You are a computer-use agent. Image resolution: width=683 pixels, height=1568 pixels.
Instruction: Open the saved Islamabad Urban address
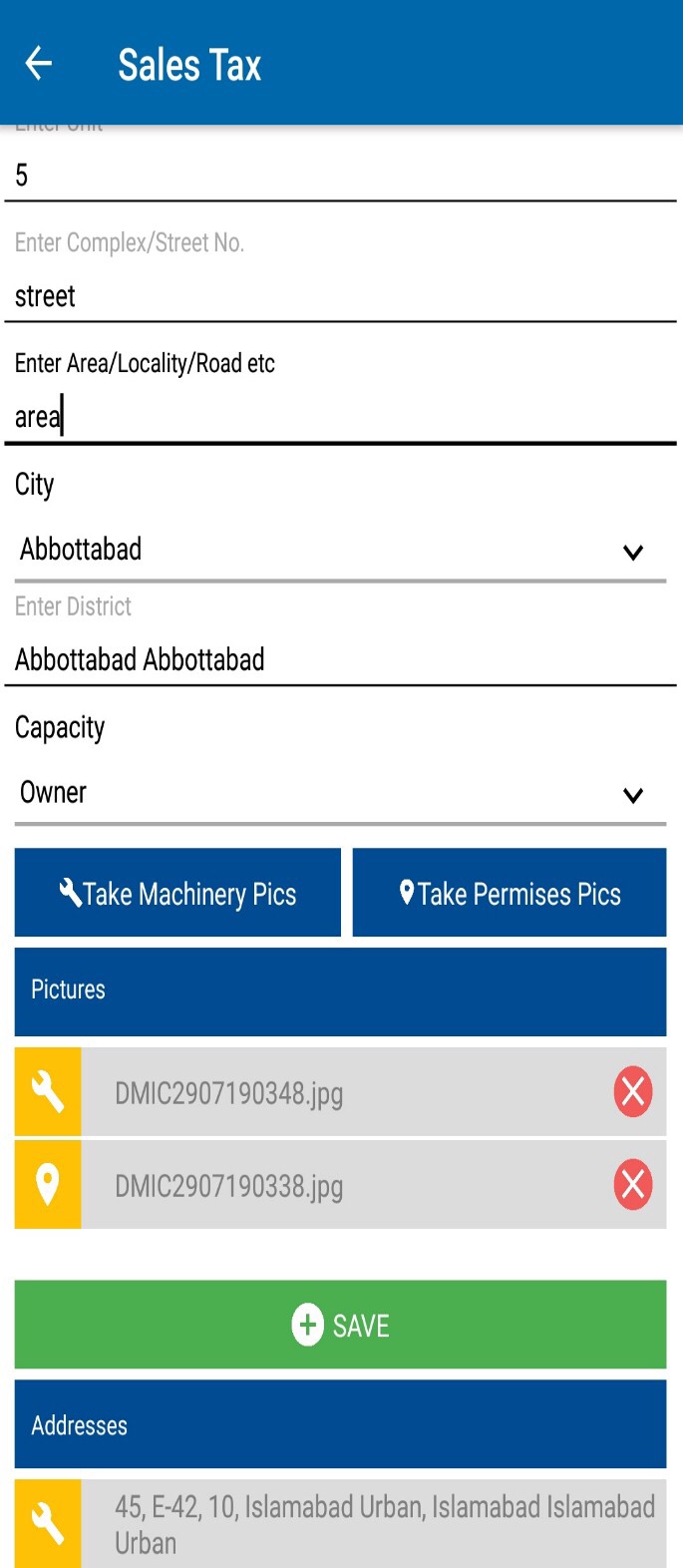(x=384, y=1524)
